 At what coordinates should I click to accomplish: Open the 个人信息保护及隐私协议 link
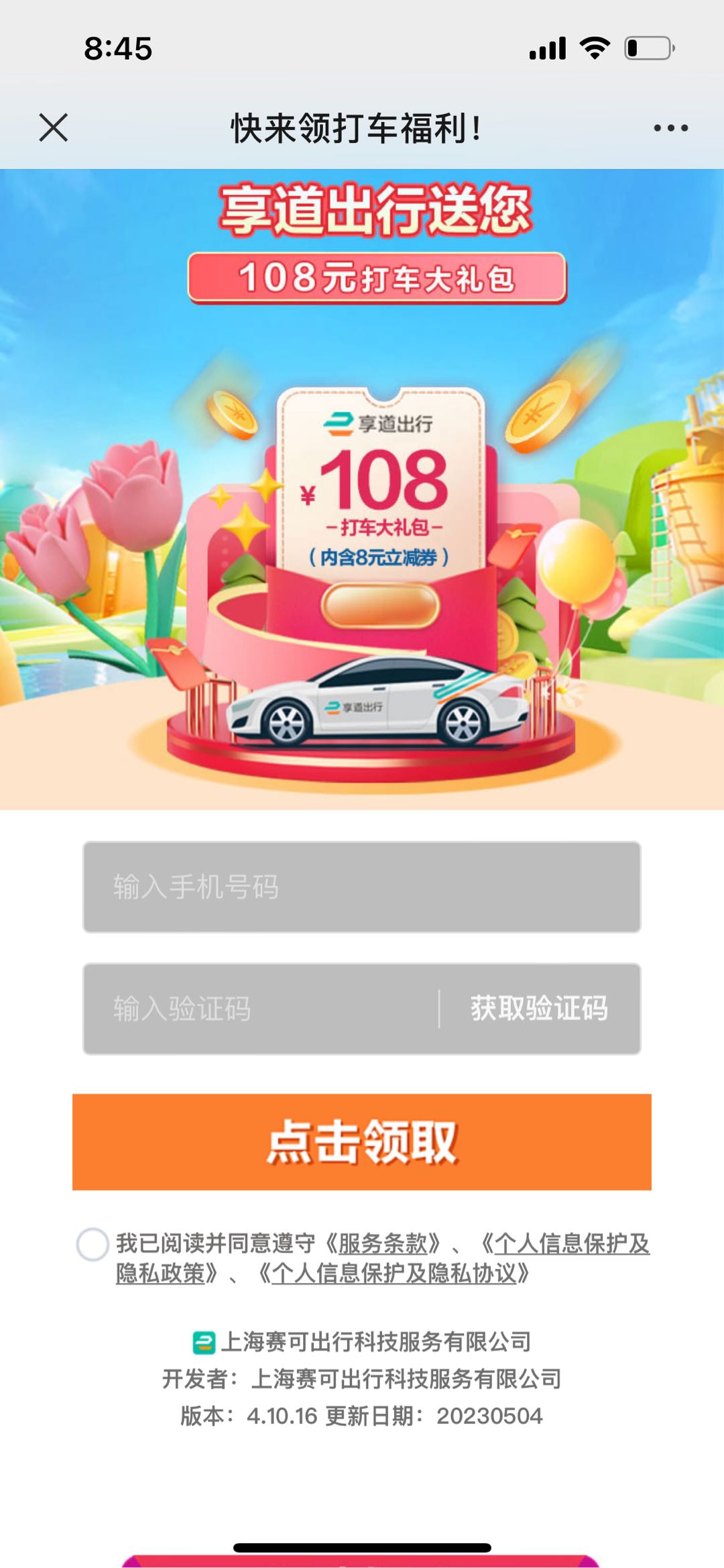click(394, 1273)
